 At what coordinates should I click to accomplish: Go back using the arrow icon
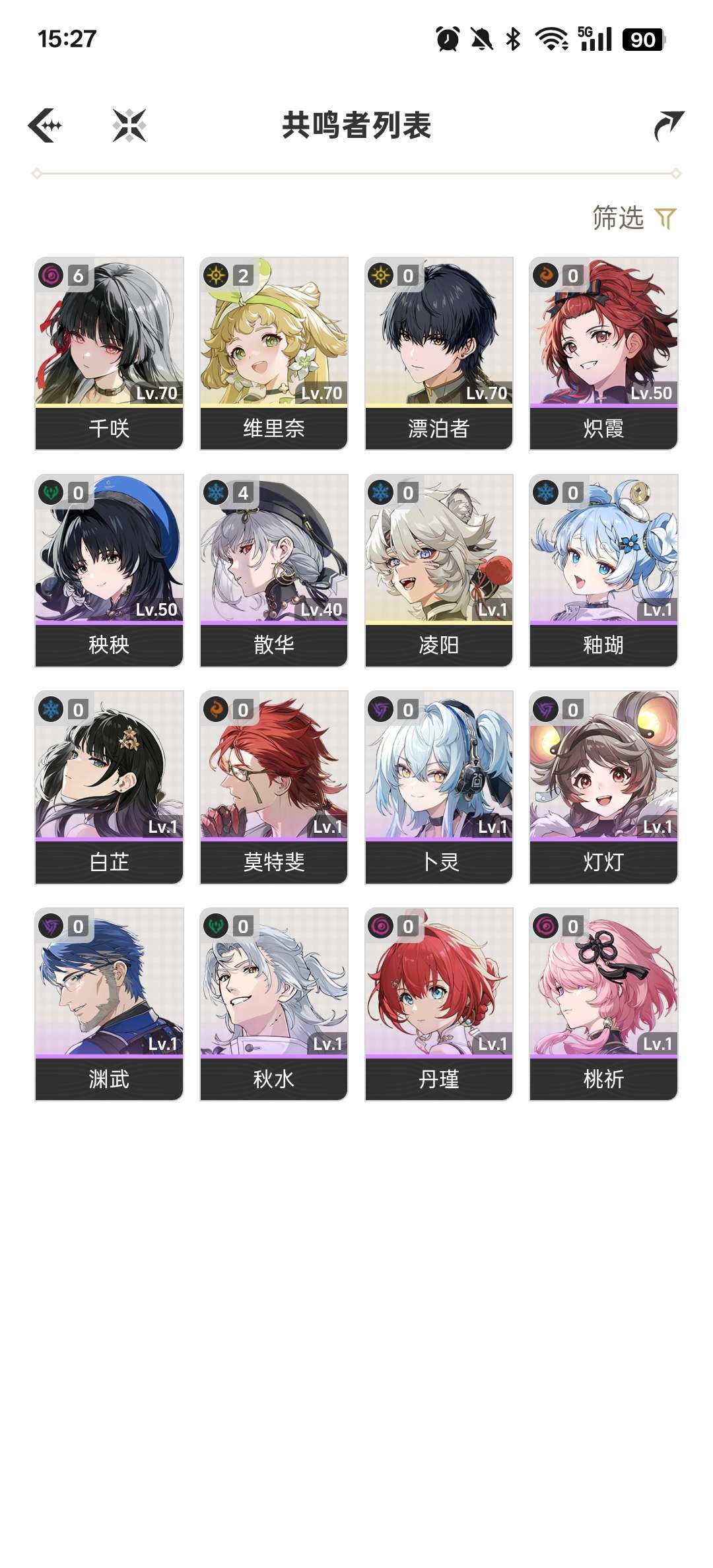[x=45, y=125]
